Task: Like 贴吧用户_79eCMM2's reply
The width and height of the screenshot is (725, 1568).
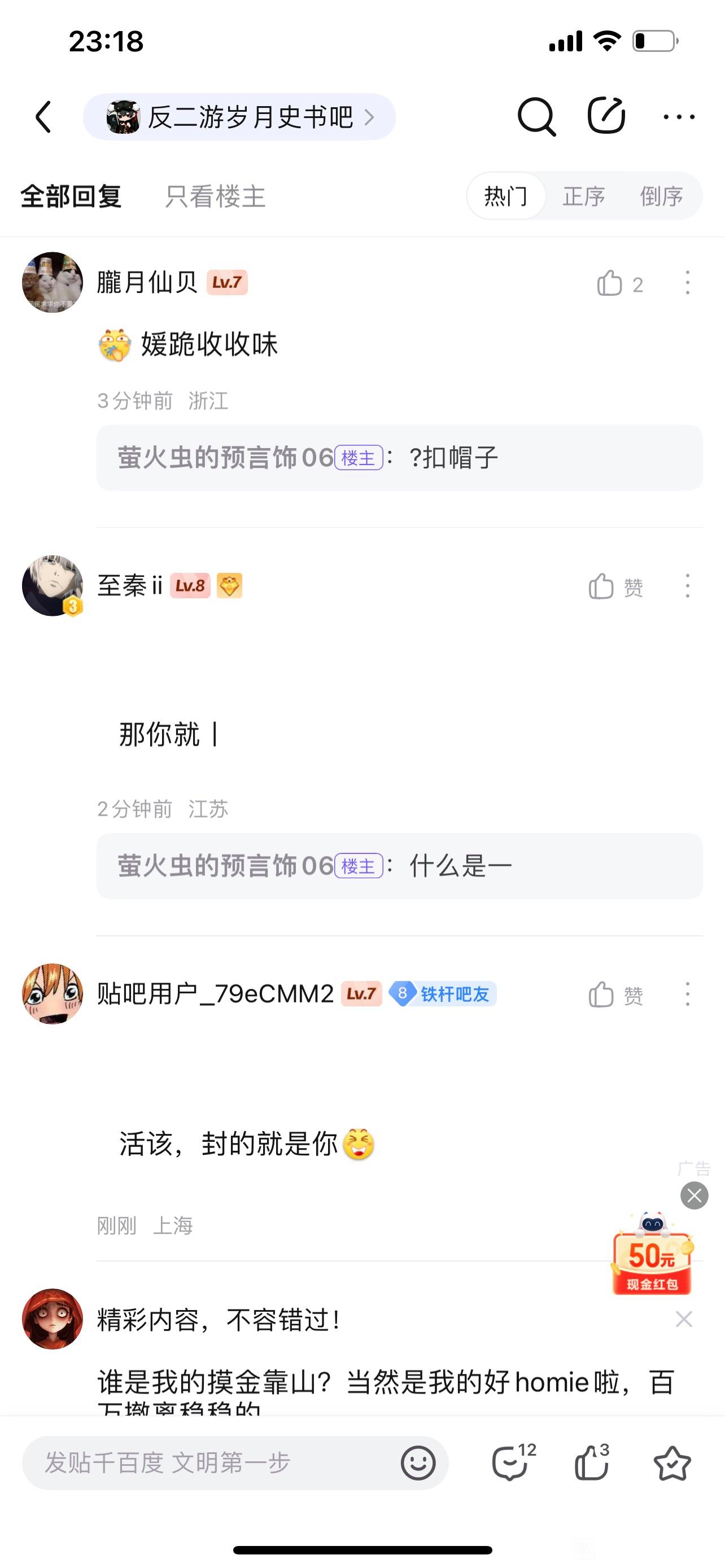Action: coord(601,995)
